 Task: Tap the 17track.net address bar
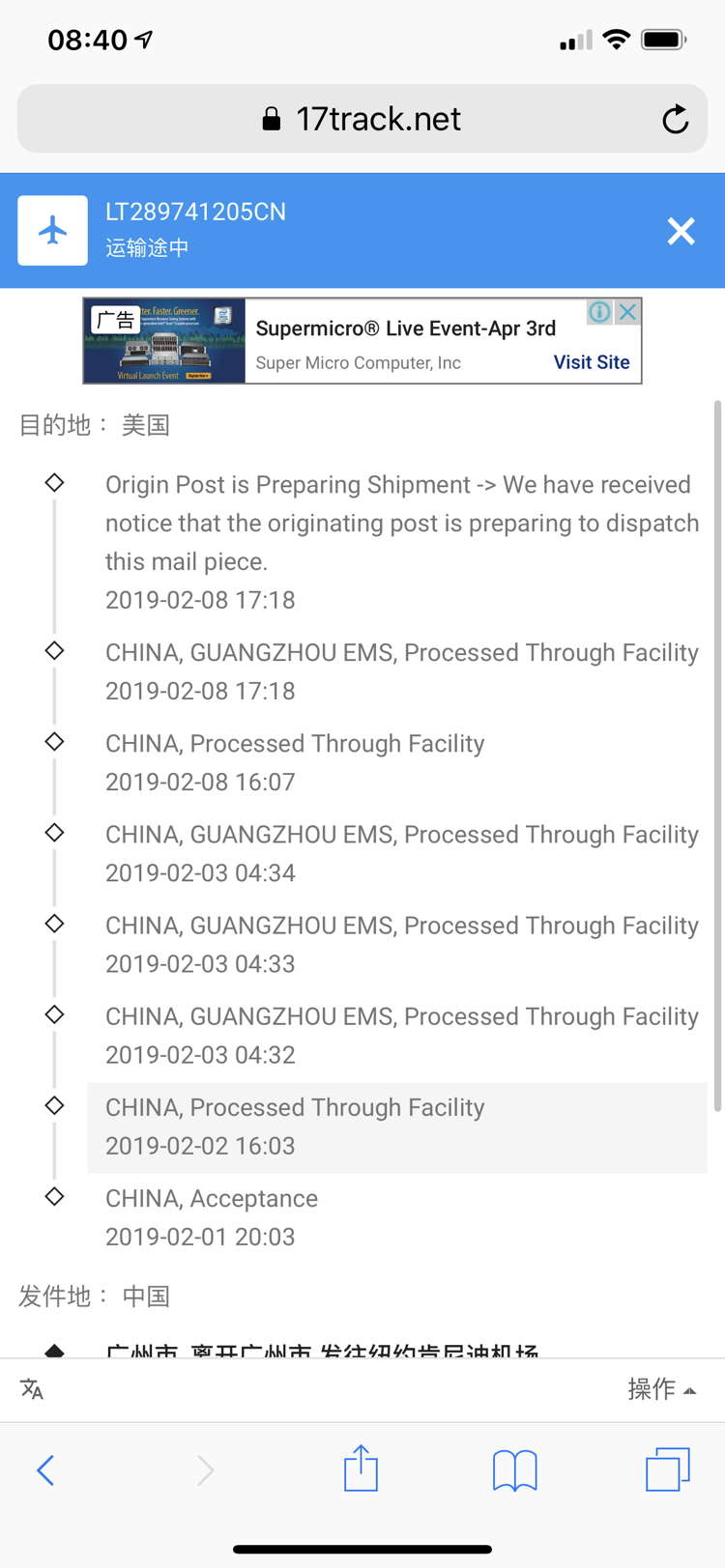[x=362, y=119]
